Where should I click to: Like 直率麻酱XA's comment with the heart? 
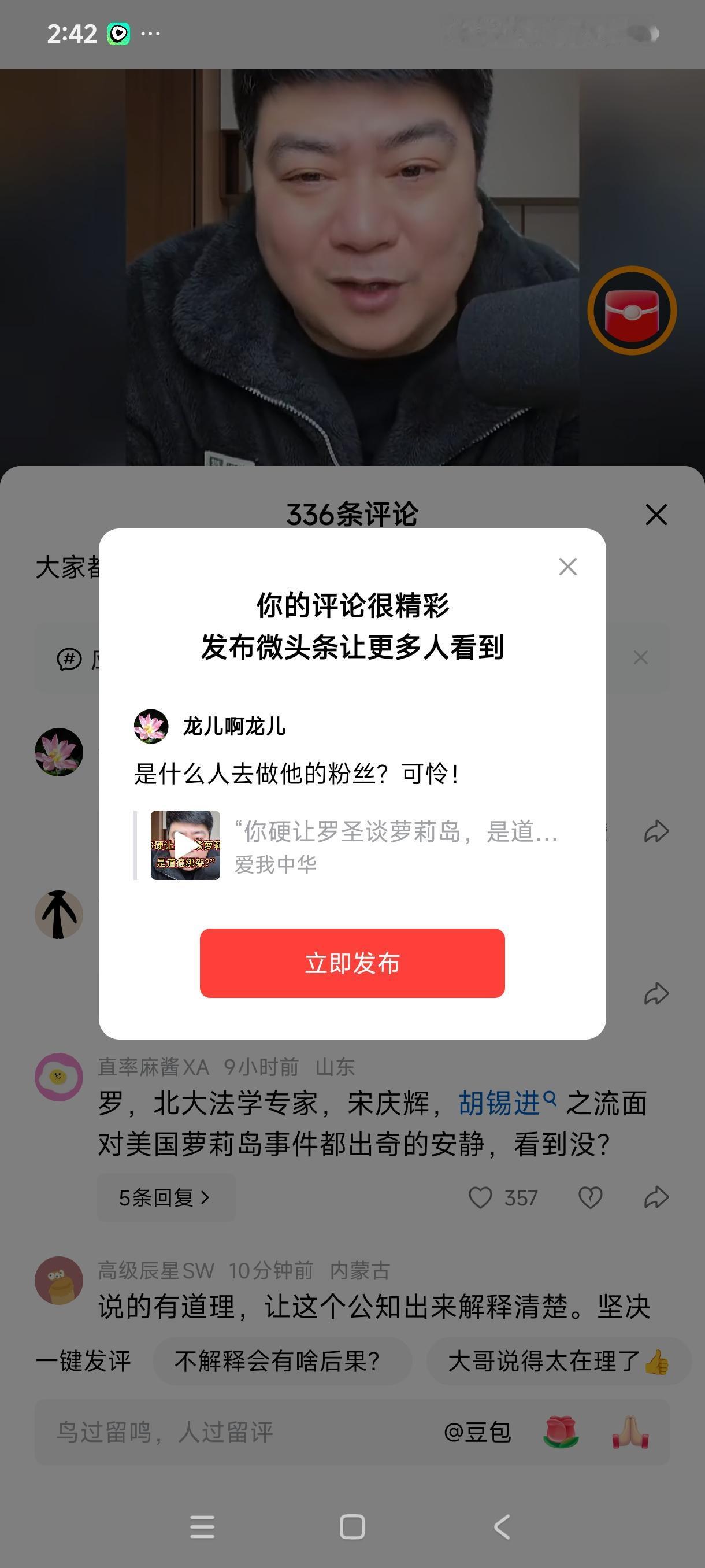click(x=483, y=1197)
